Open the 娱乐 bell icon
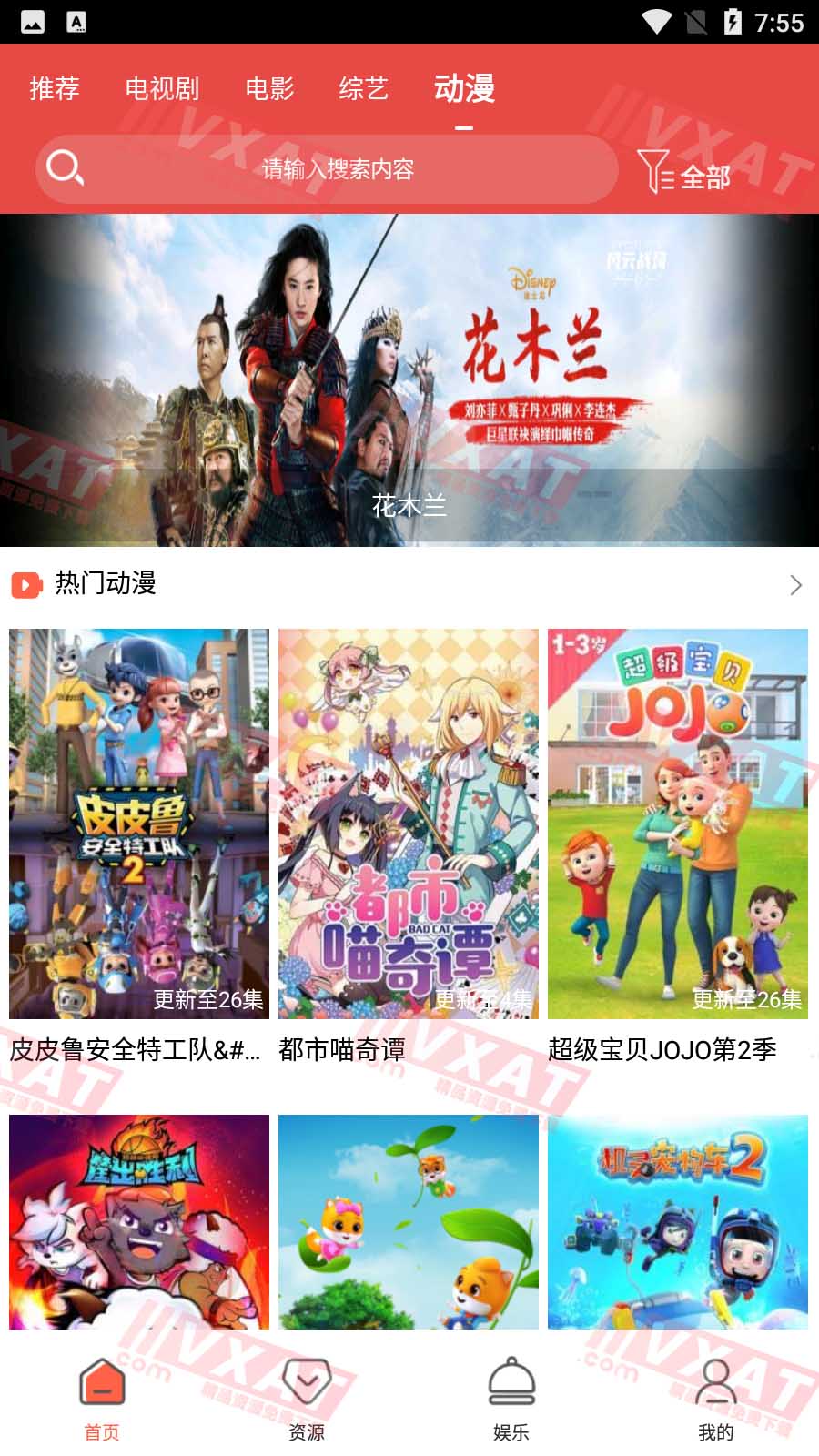Screen dimensions: 819x1456 point(512,1381)
